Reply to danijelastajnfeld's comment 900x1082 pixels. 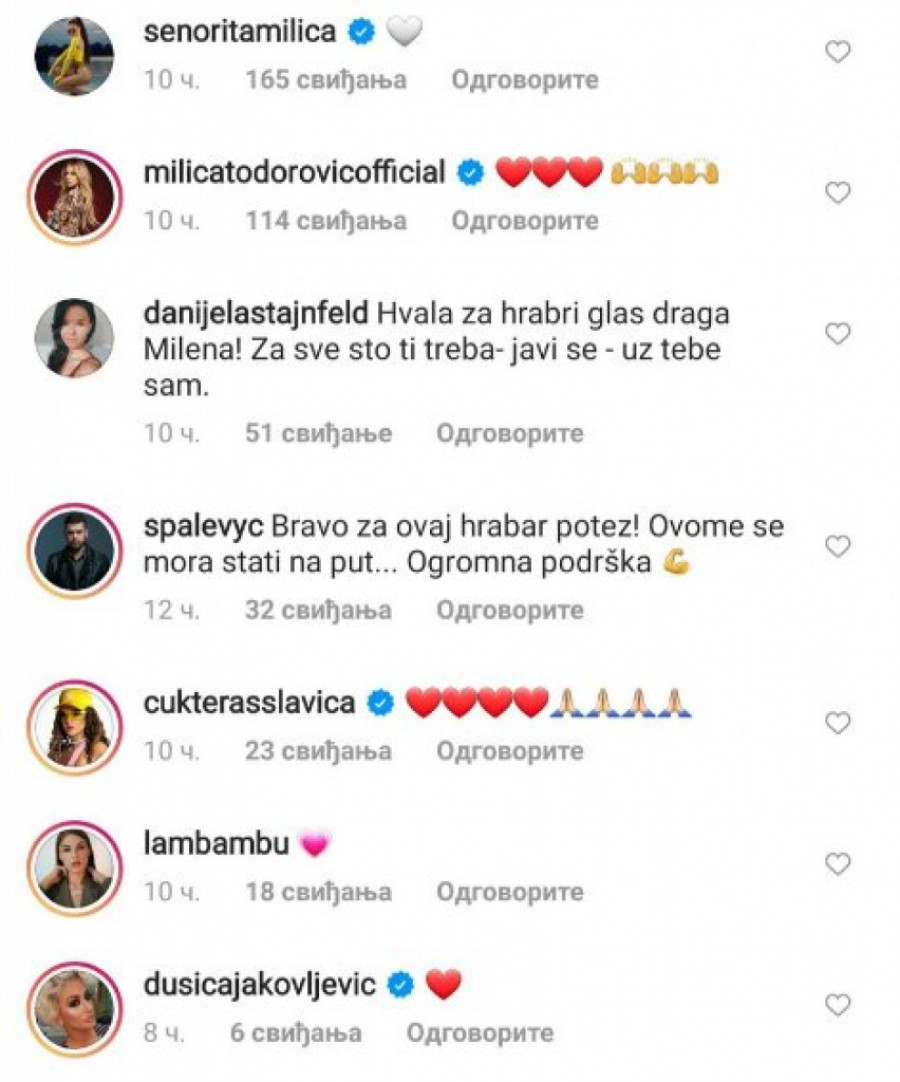510,433
